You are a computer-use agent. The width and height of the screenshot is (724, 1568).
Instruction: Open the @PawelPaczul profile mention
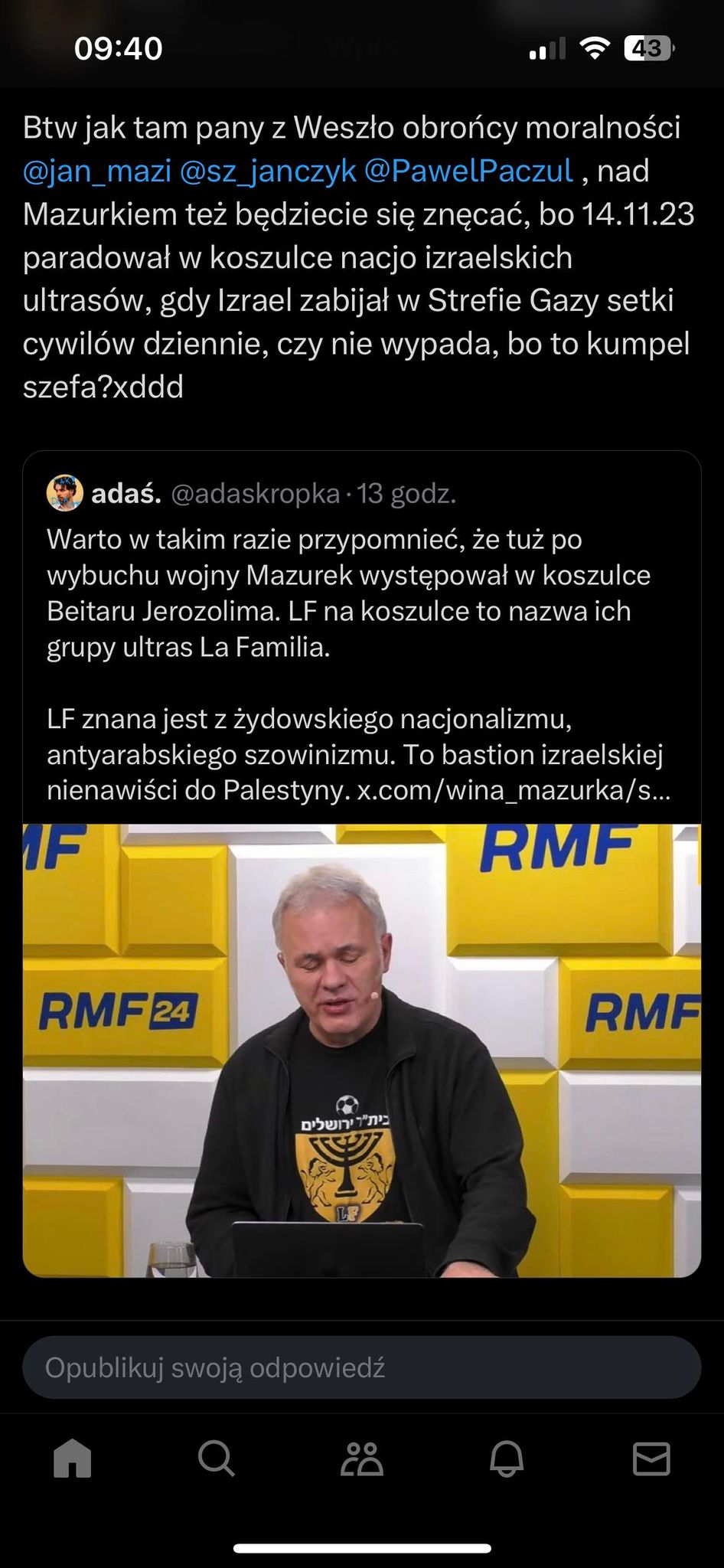[x=468, y=171]
